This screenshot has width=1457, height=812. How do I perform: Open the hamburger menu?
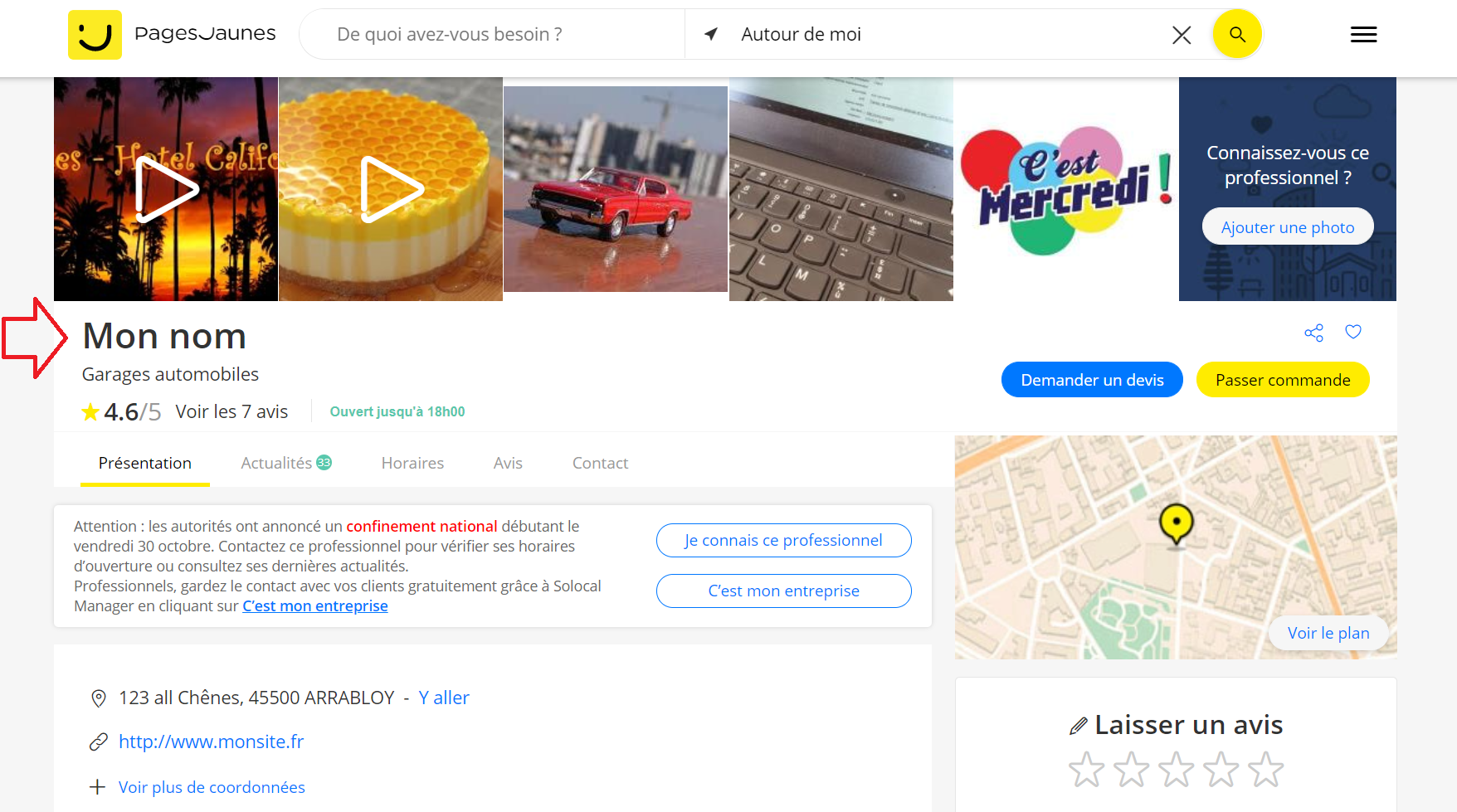1363,35
